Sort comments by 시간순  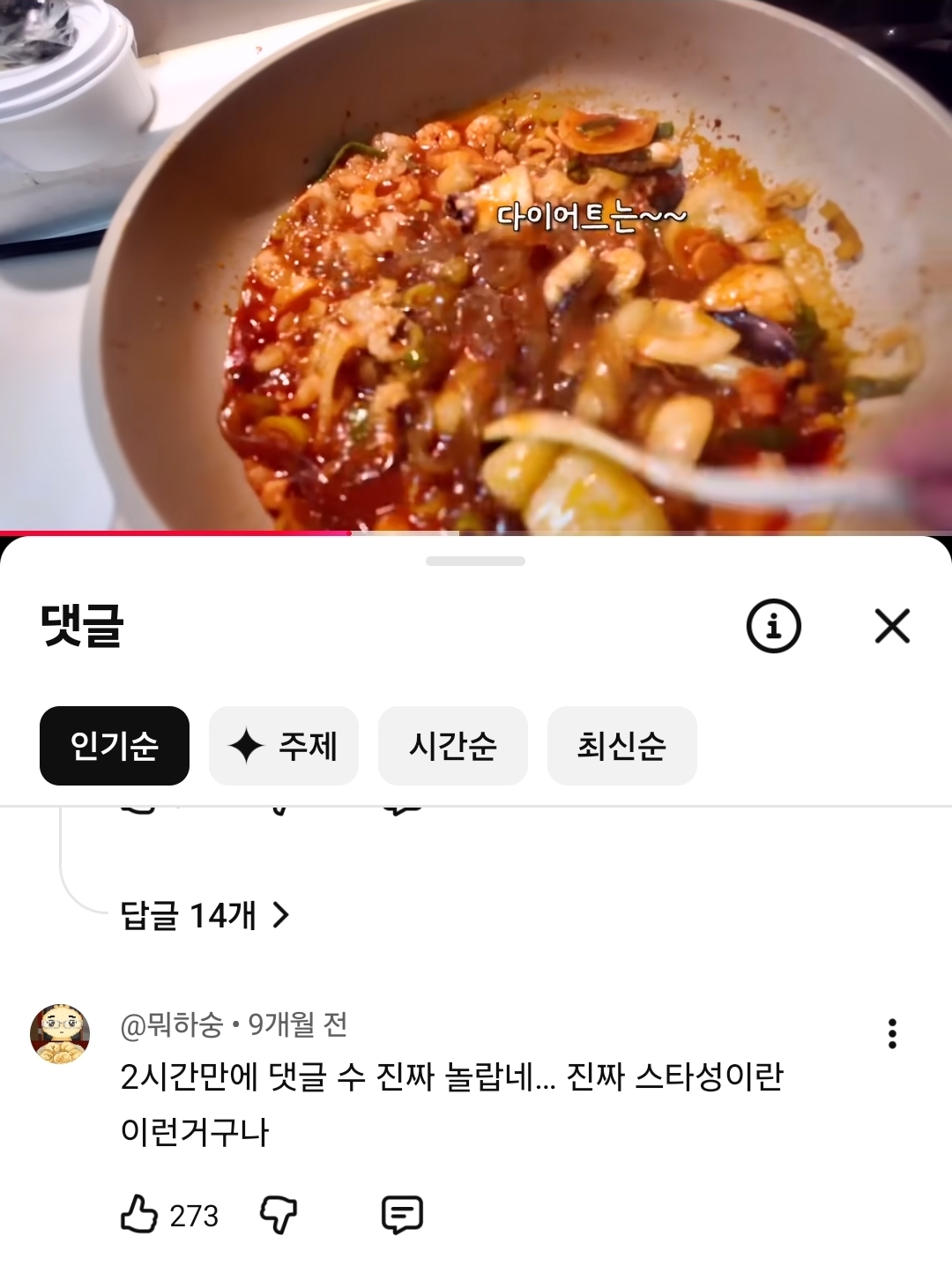coord(453,746)
